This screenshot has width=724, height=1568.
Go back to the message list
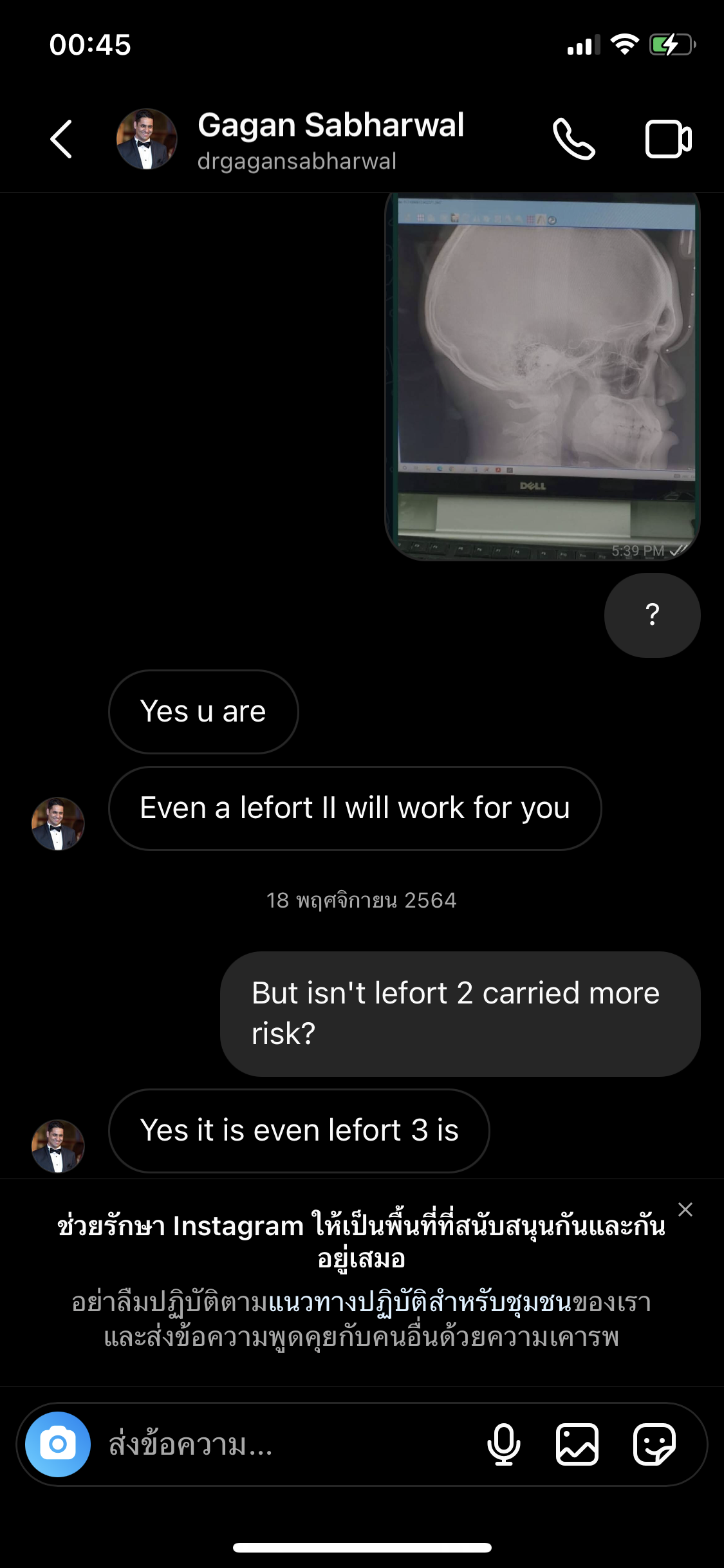tap(61, 139)
